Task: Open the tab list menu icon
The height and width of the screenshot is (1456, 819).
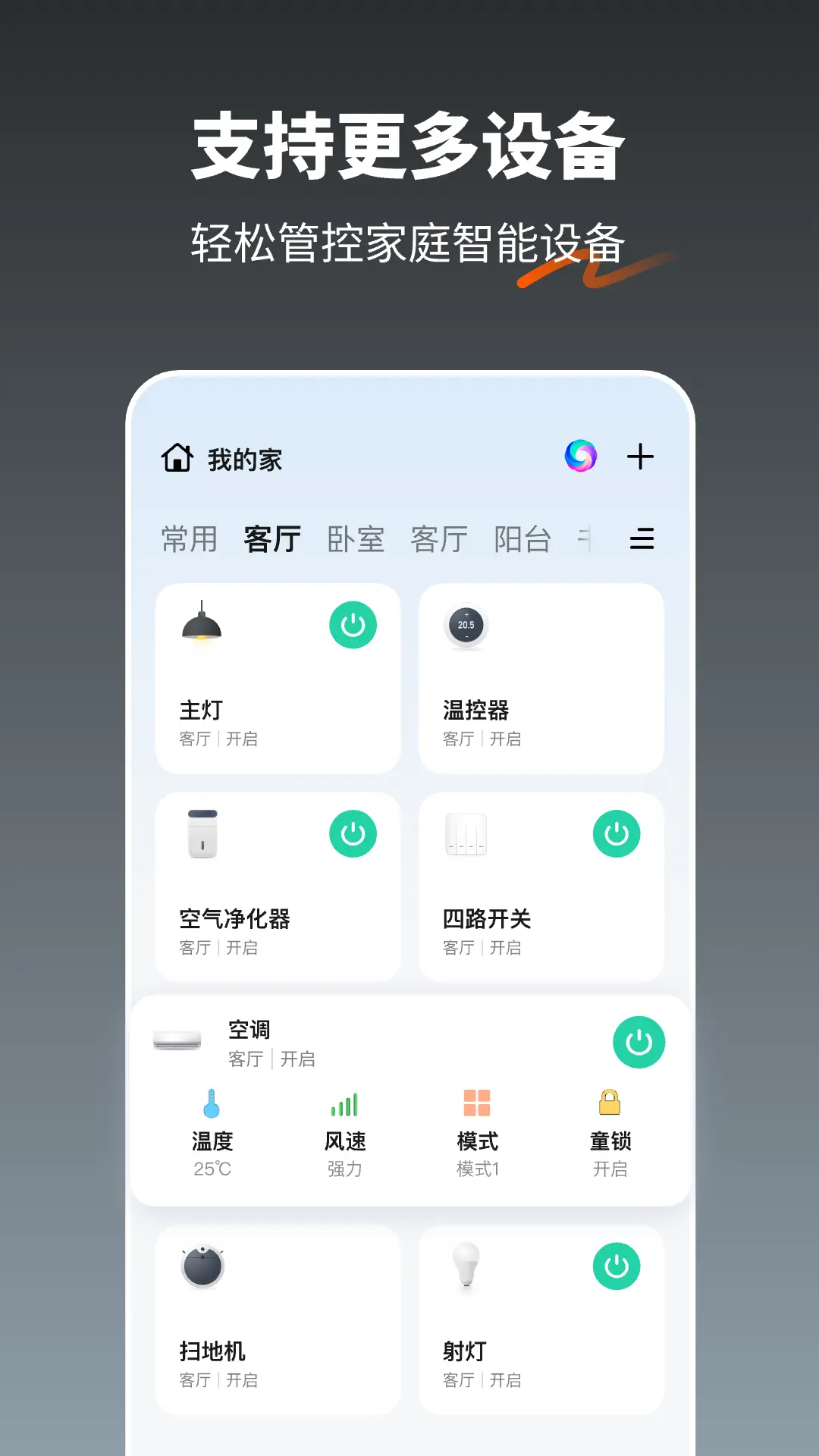Action: 642,540
